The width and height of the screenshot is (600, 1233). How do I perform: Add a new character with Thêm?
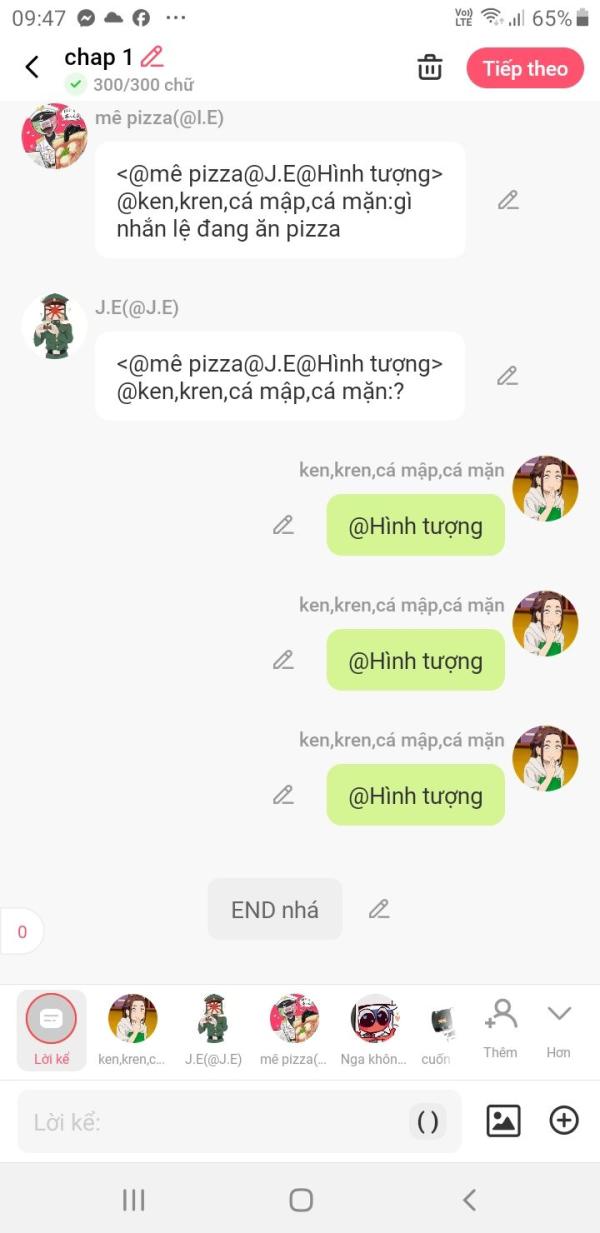click(500, 1028)
